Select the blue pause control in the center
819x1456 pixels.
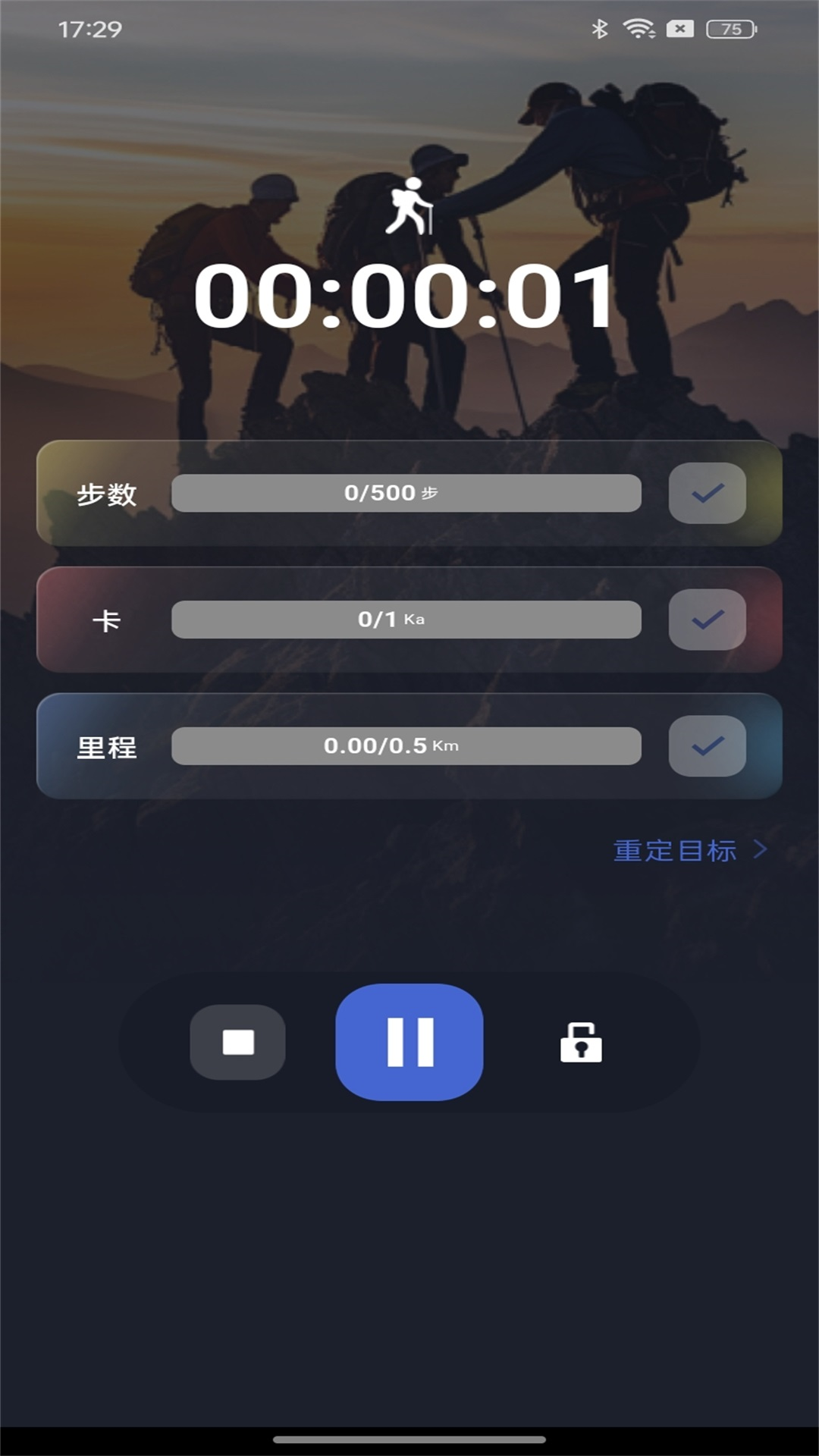coord(409,1043)
